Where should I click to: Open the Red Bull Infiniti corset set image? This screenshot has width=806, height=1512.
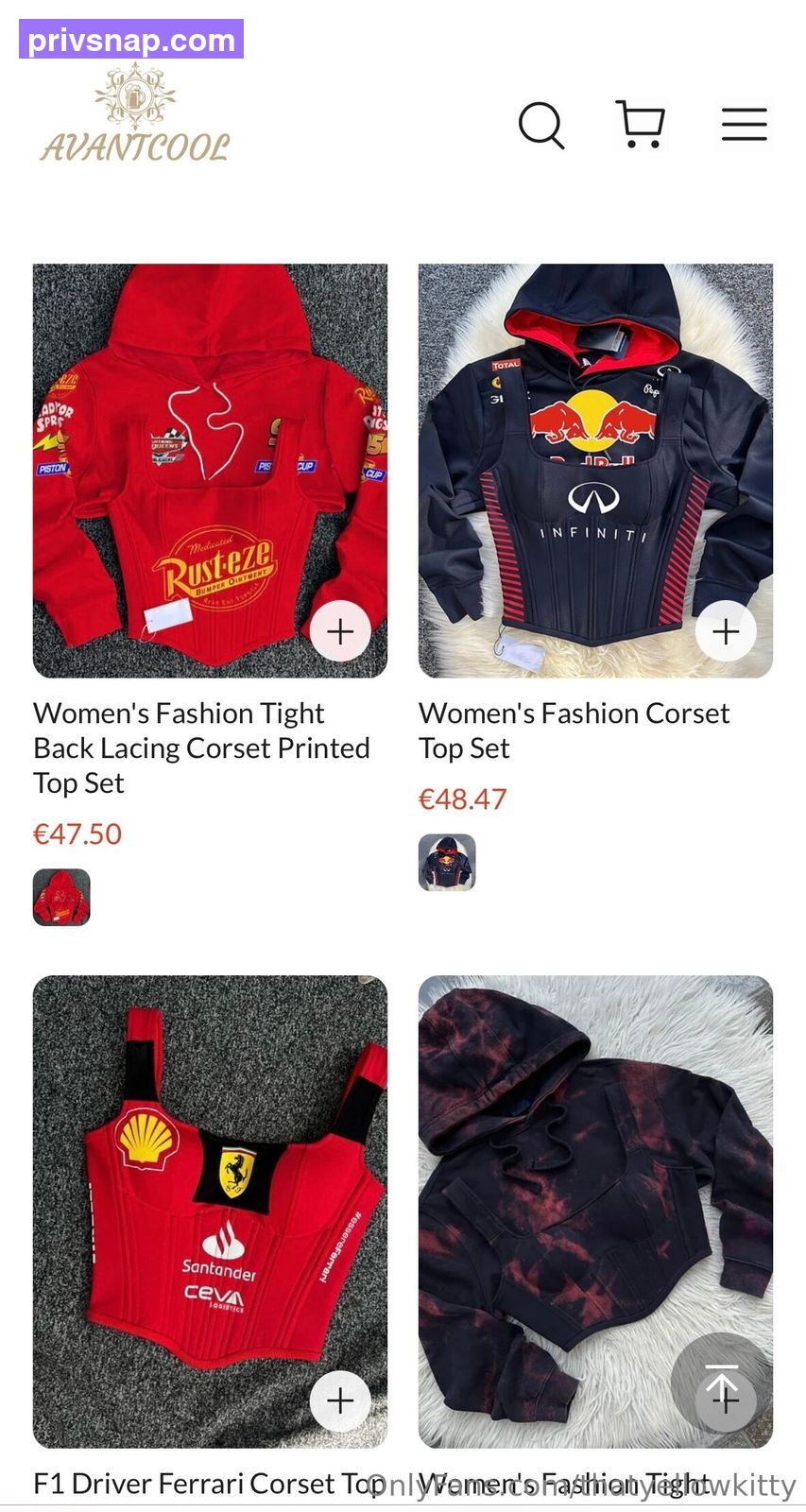[595, 471]
